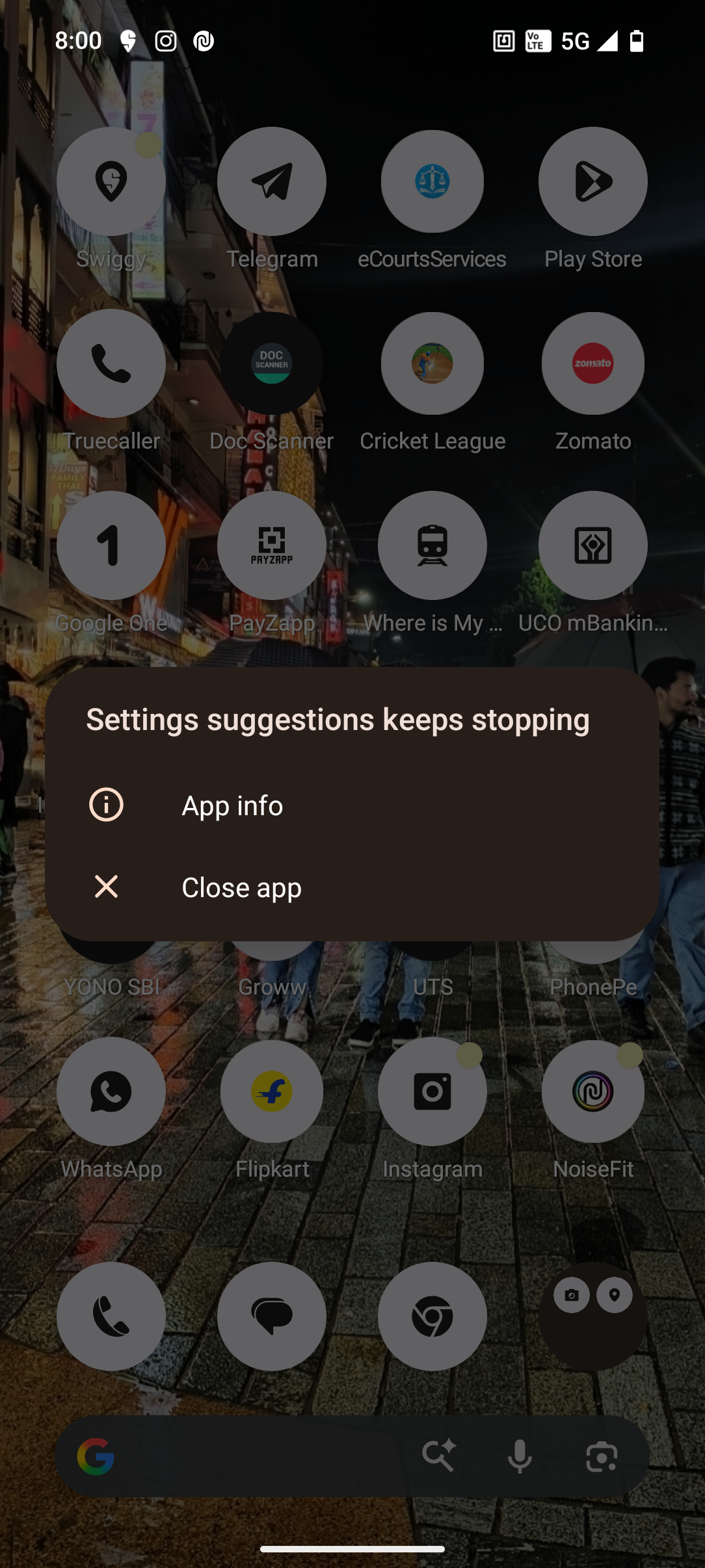Open App info for Settings suggestions
This screenshot has height=1568, width=705.
(x=232, y=805)
